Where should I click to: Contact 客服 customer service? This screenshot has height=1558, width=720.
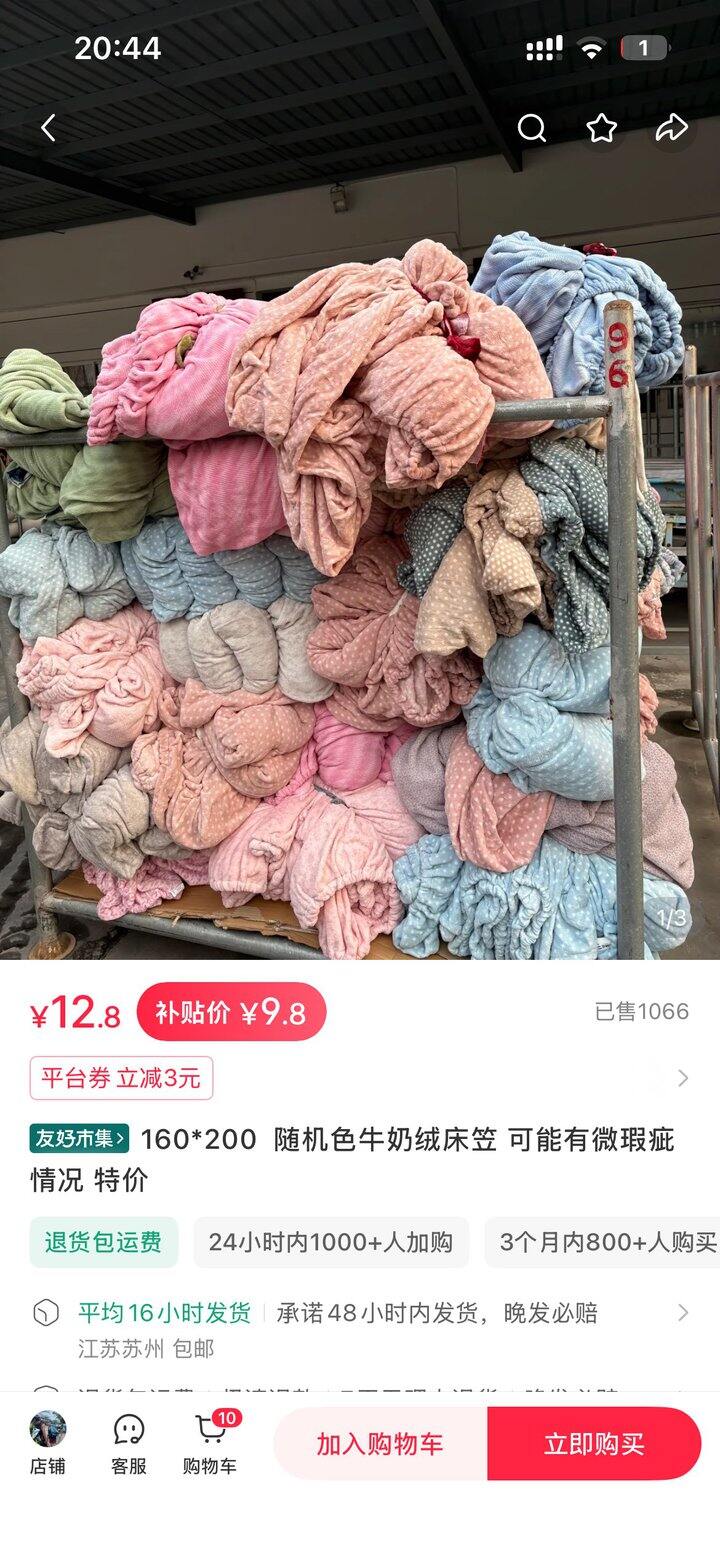pyautogui.click(x=129, y=1444)
